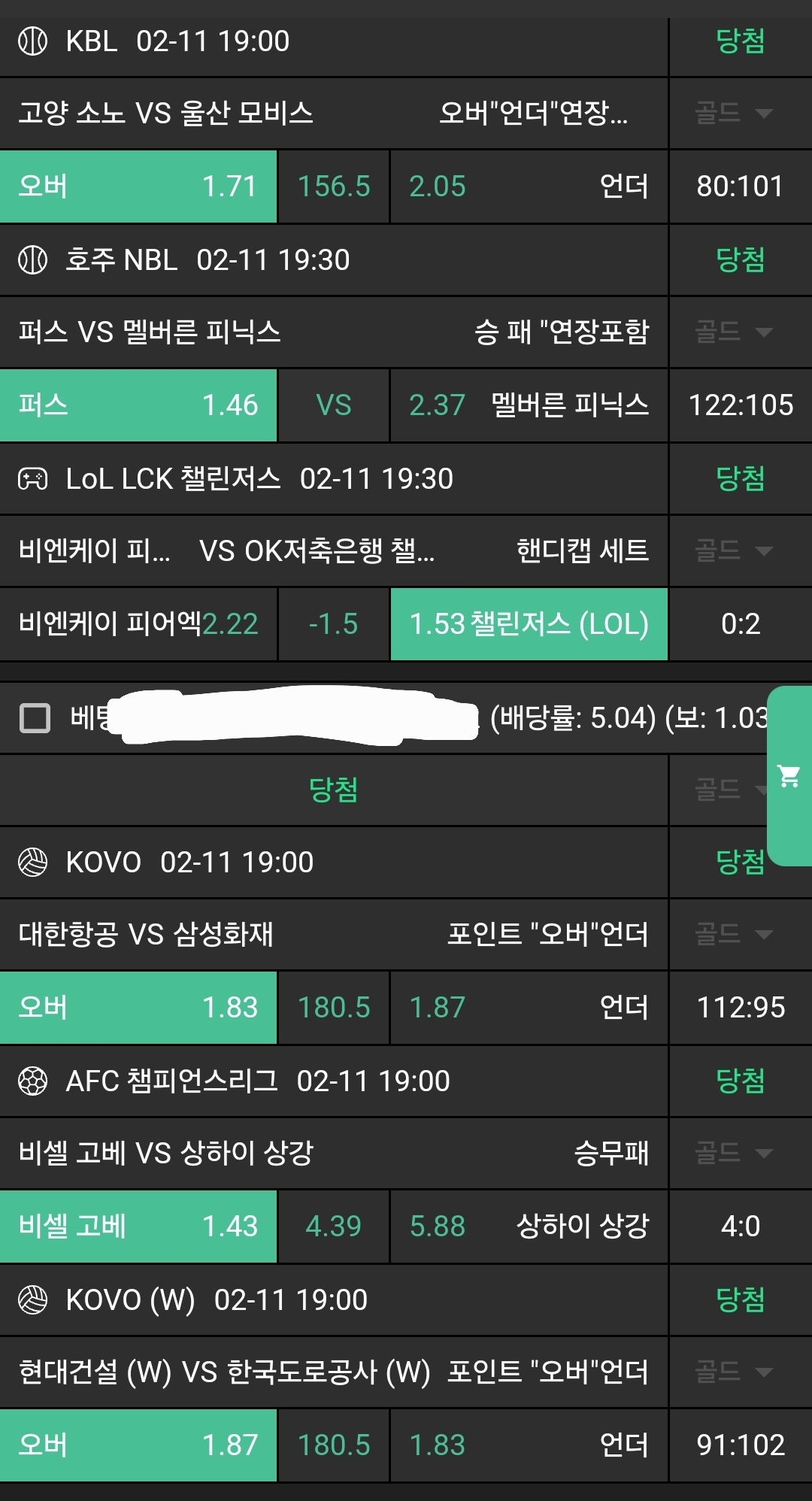Viewport: 812px width, 1501px height.
Task: Tap 1.53 챌린저스 (LOL) odds cell
Action: [x=529, y=624]
